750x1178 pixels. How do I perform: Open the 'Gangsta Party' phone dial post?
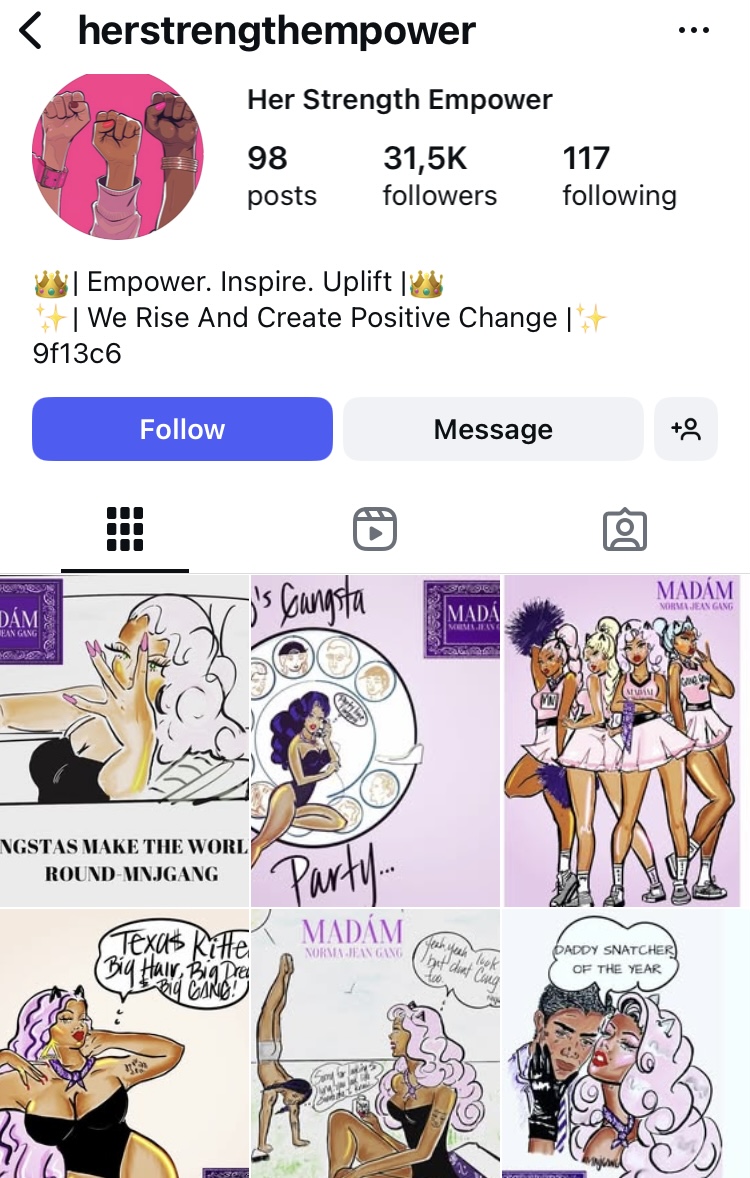click(x=375, y=740)
